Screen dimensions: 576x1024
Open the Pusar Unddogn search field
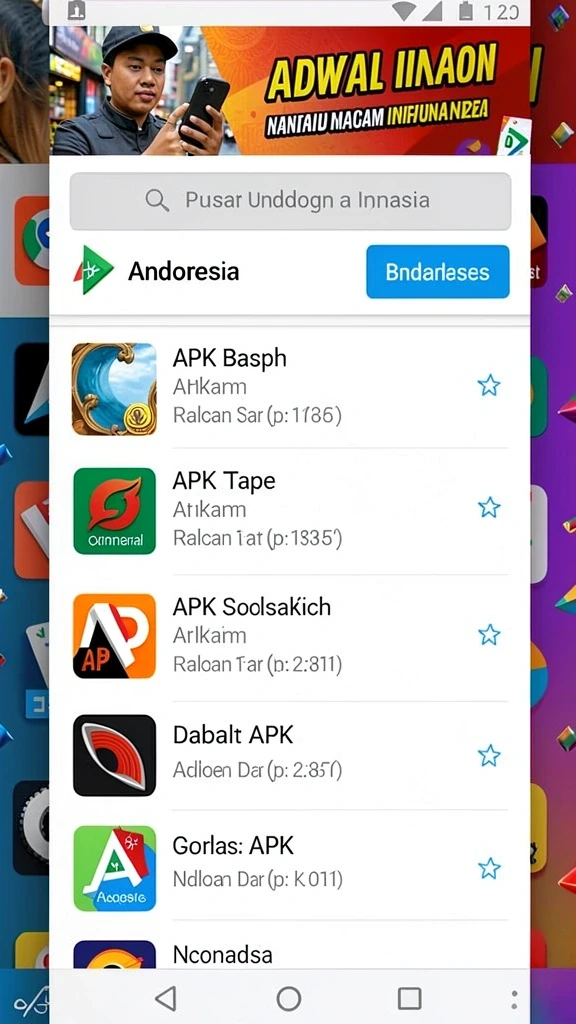[x=290, y=200]
